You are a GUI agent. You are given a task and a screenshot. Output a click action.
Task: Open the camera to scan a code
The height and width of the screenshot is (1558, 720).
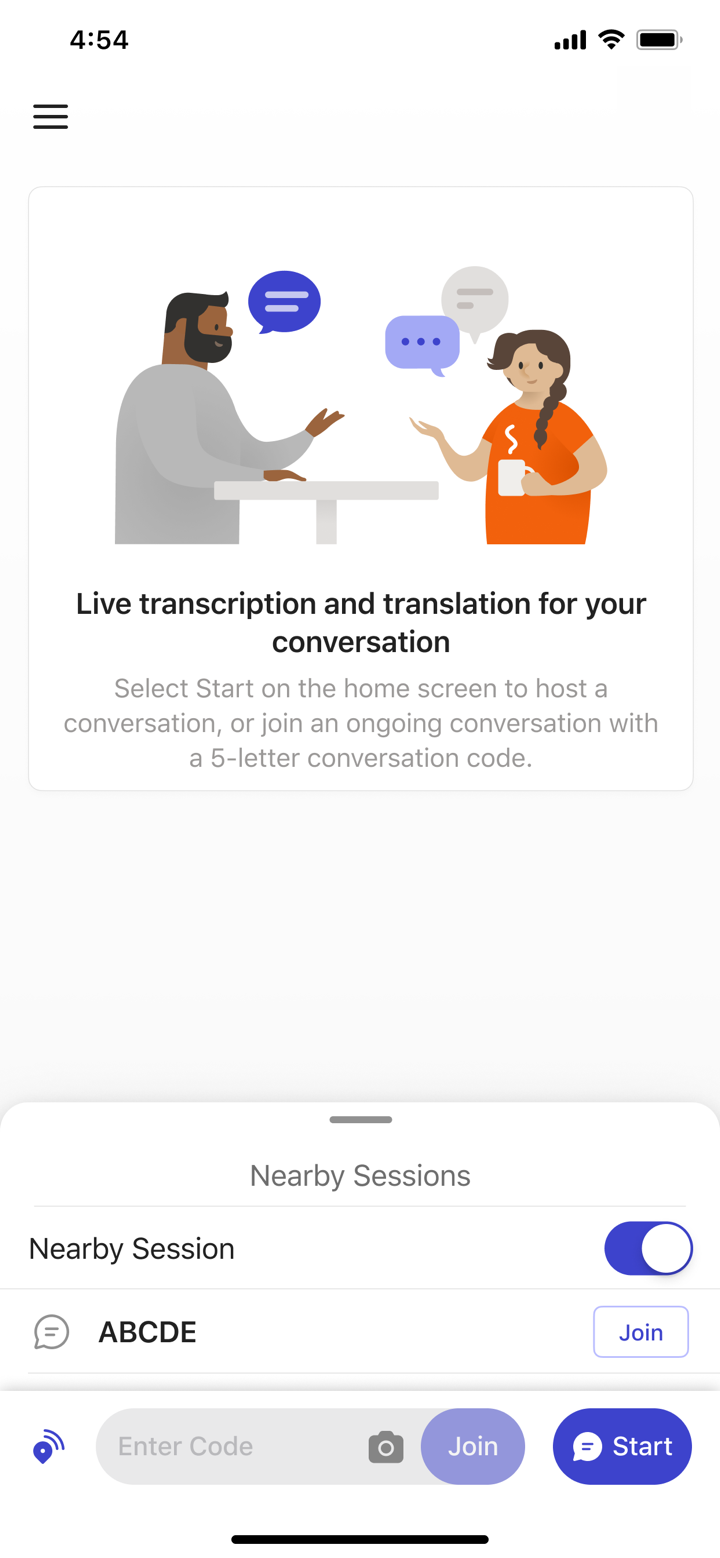point(386,1446)
